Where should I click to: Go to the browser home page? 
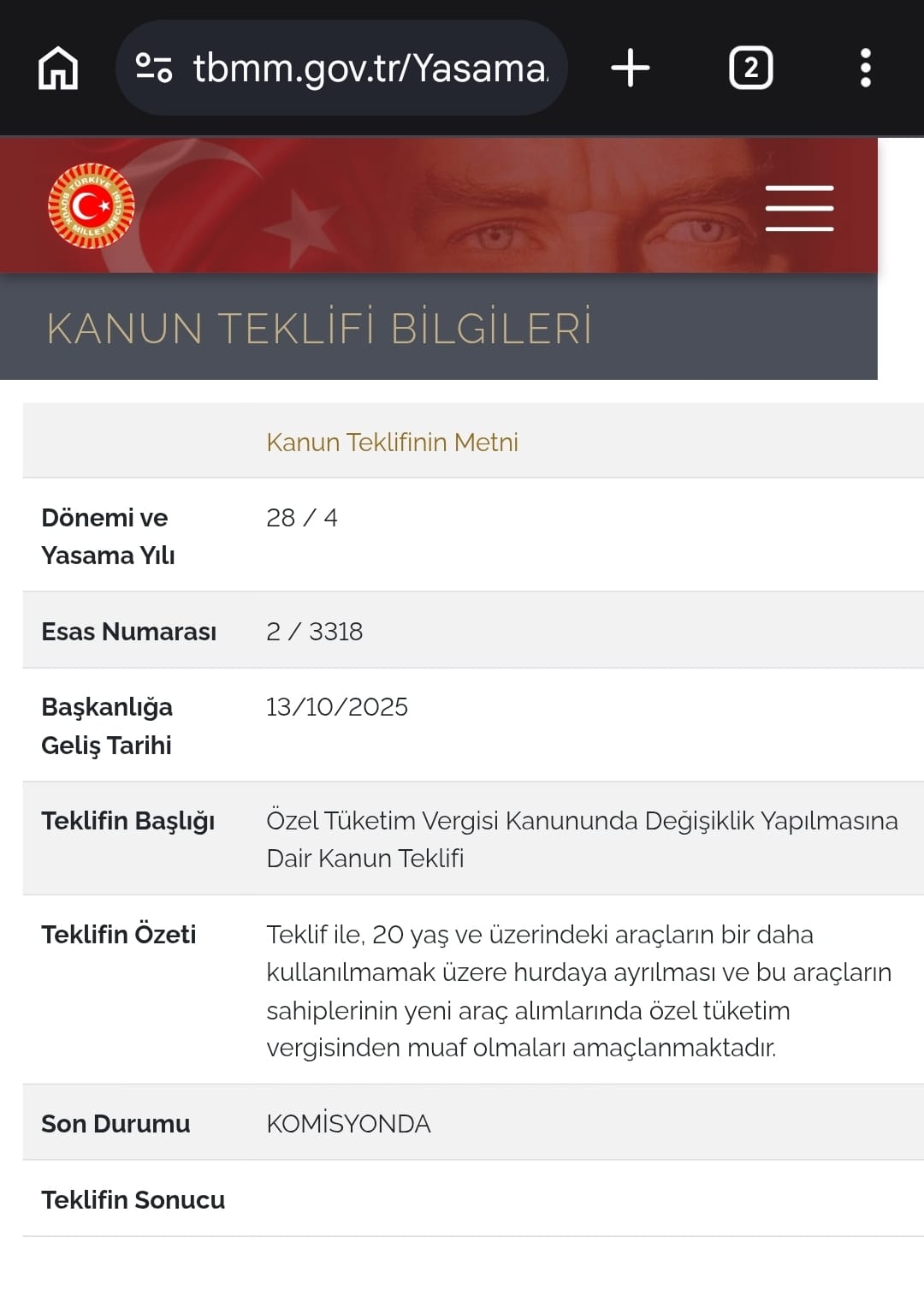coord(58,68)
